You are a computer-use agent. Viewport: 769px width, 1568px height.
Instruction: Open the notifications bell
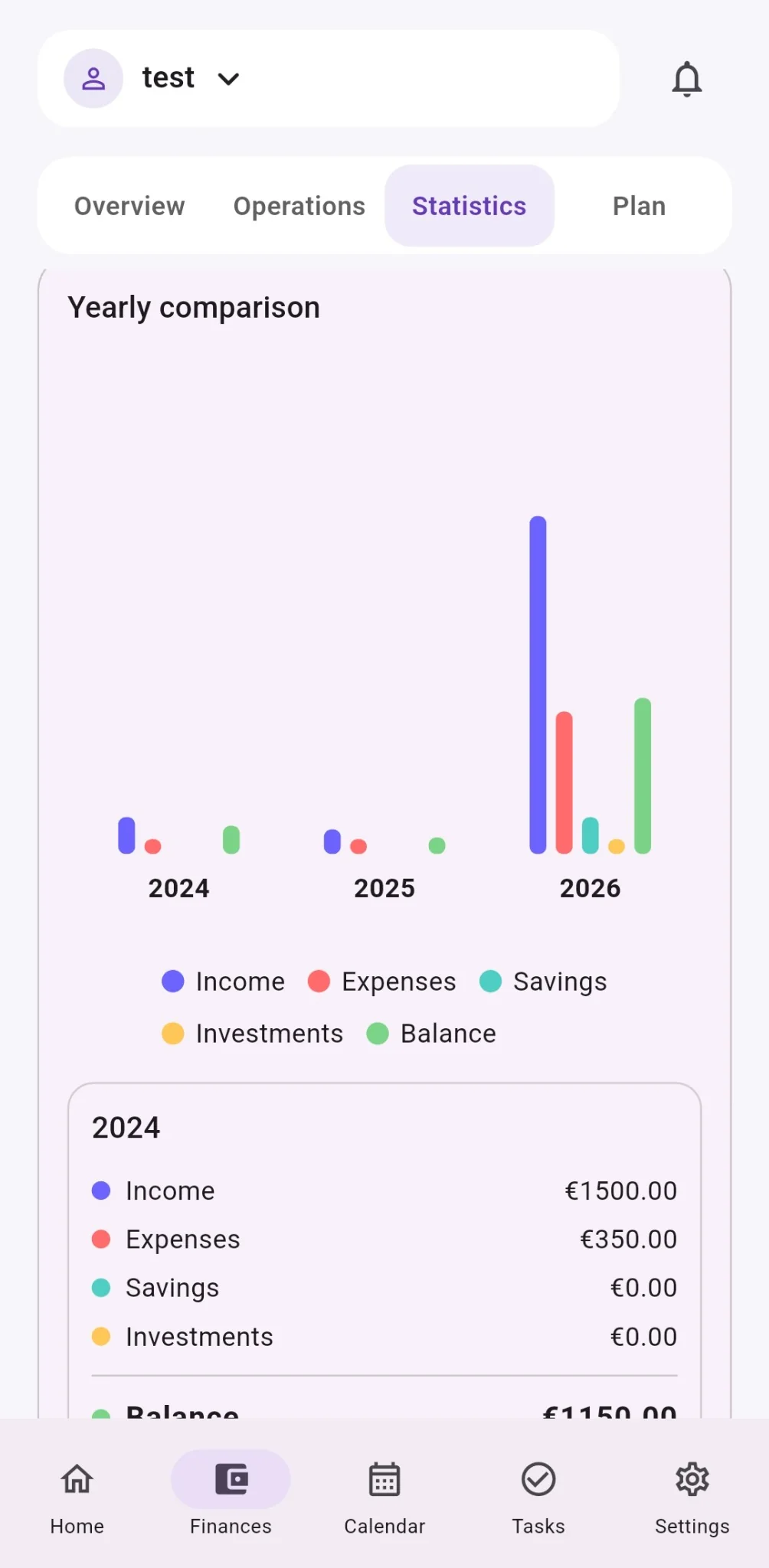[x=687, y=79]
